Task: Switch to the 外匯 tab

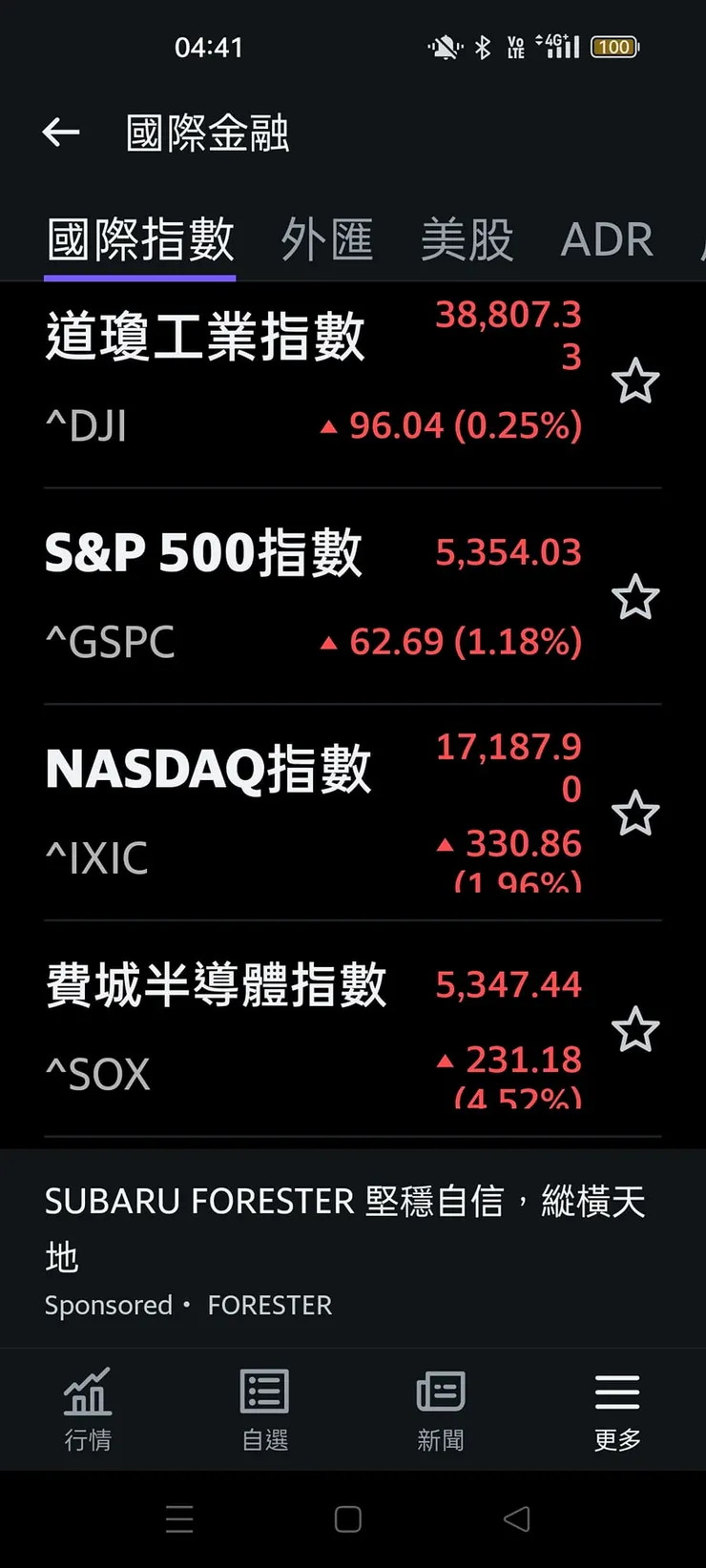Action: (327, 239)
